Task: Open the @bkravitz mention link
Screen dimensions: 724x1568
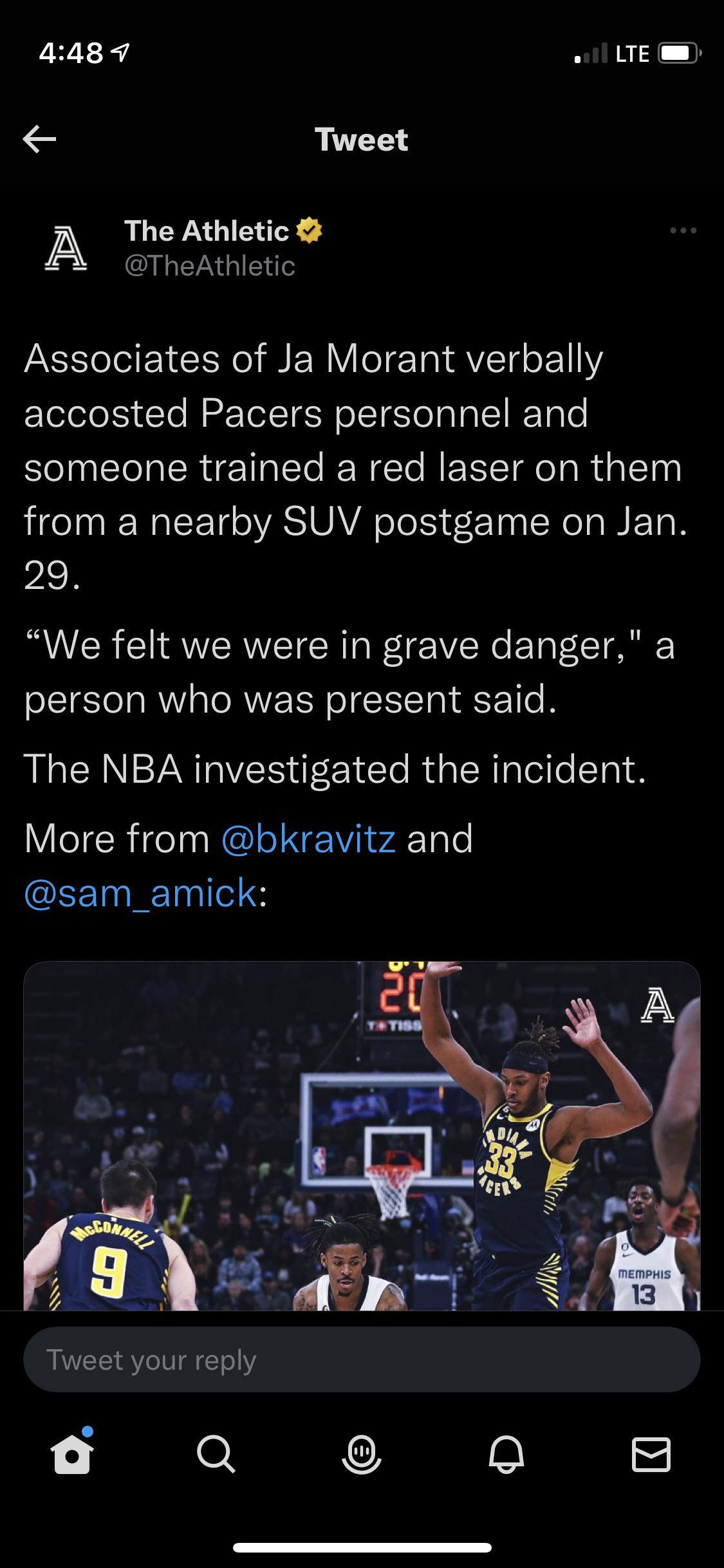Action: click(308, 838)
